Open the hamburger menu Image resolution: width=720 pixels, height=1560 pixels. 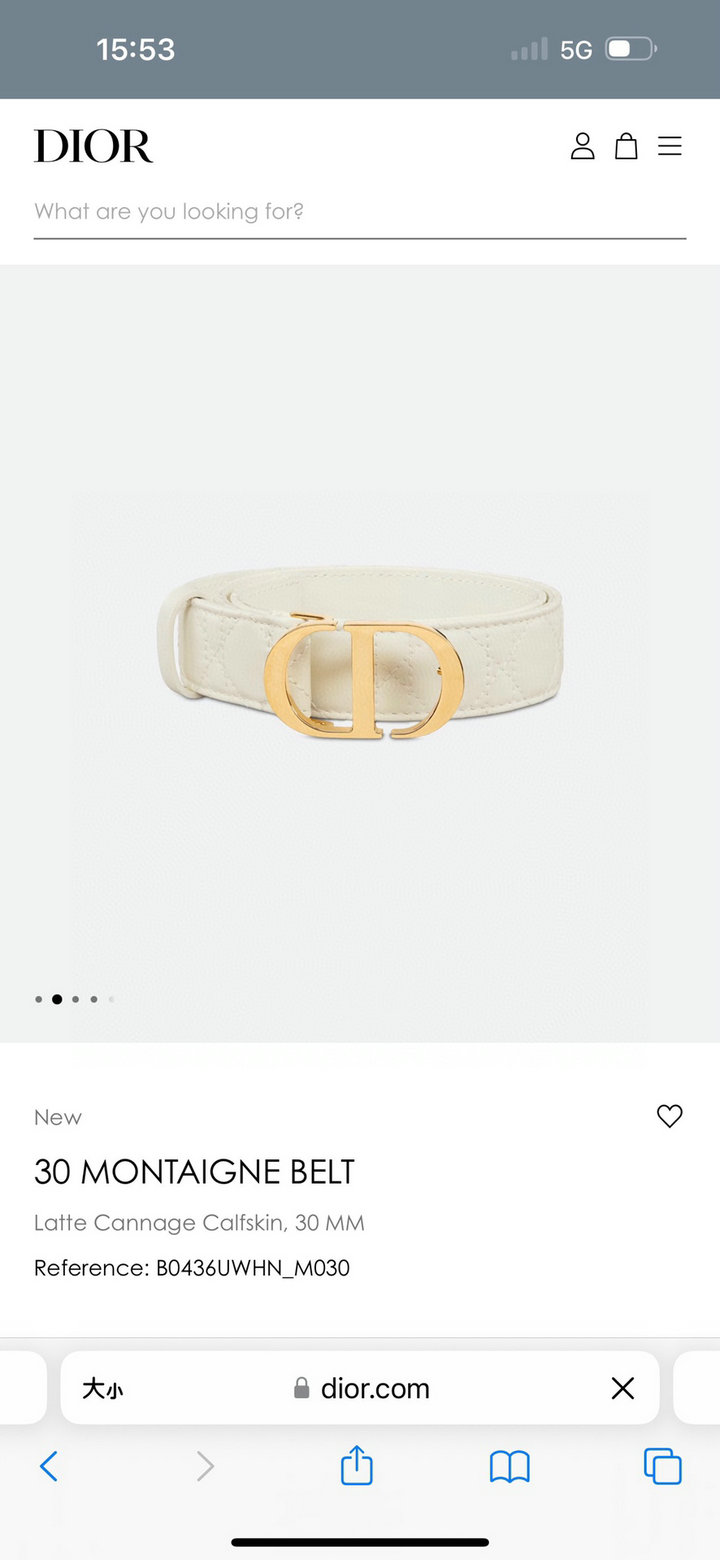tap(669, 146)
